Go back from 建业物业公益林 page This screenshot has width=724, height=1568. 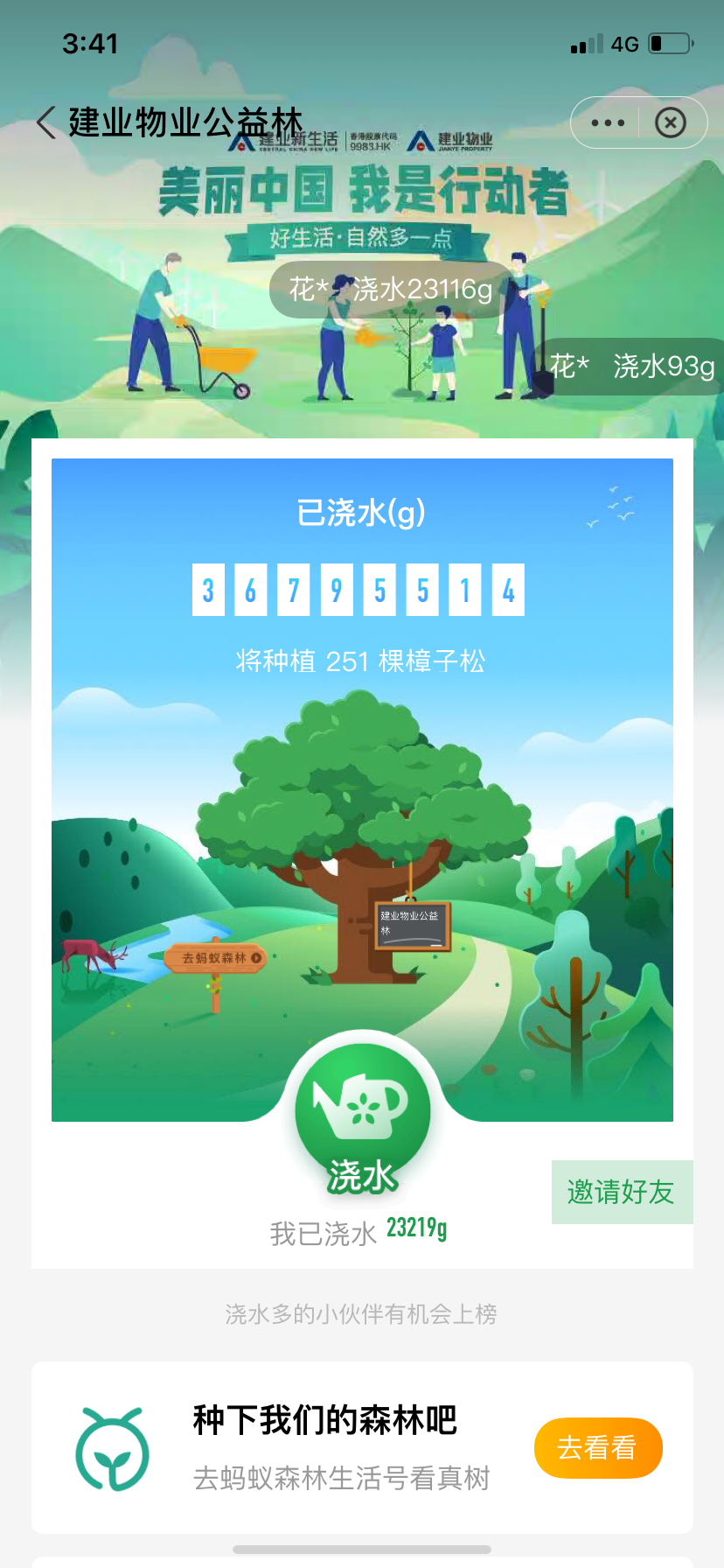[x=47, y=122]
